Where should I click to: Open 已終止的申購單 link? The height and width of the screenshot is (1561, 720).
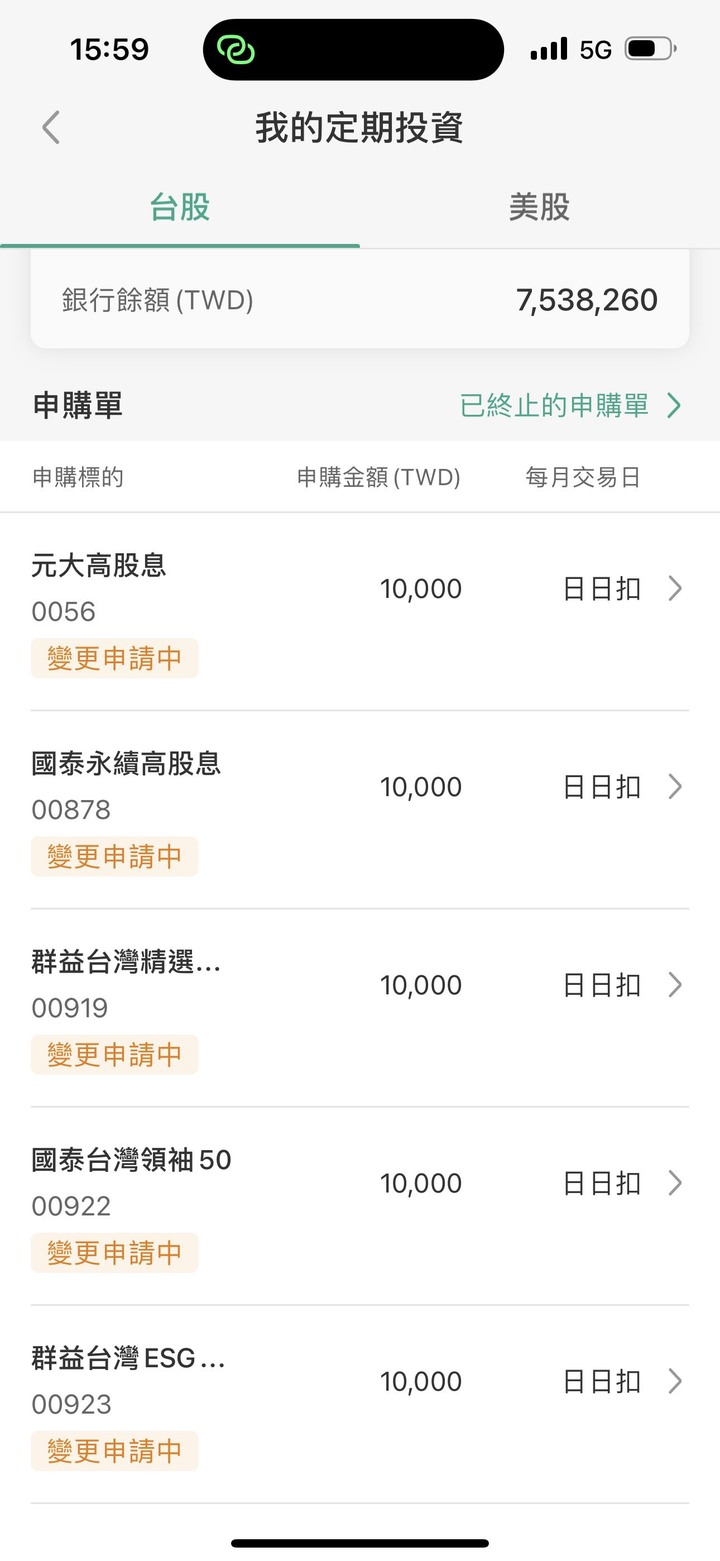click(571, 405)
